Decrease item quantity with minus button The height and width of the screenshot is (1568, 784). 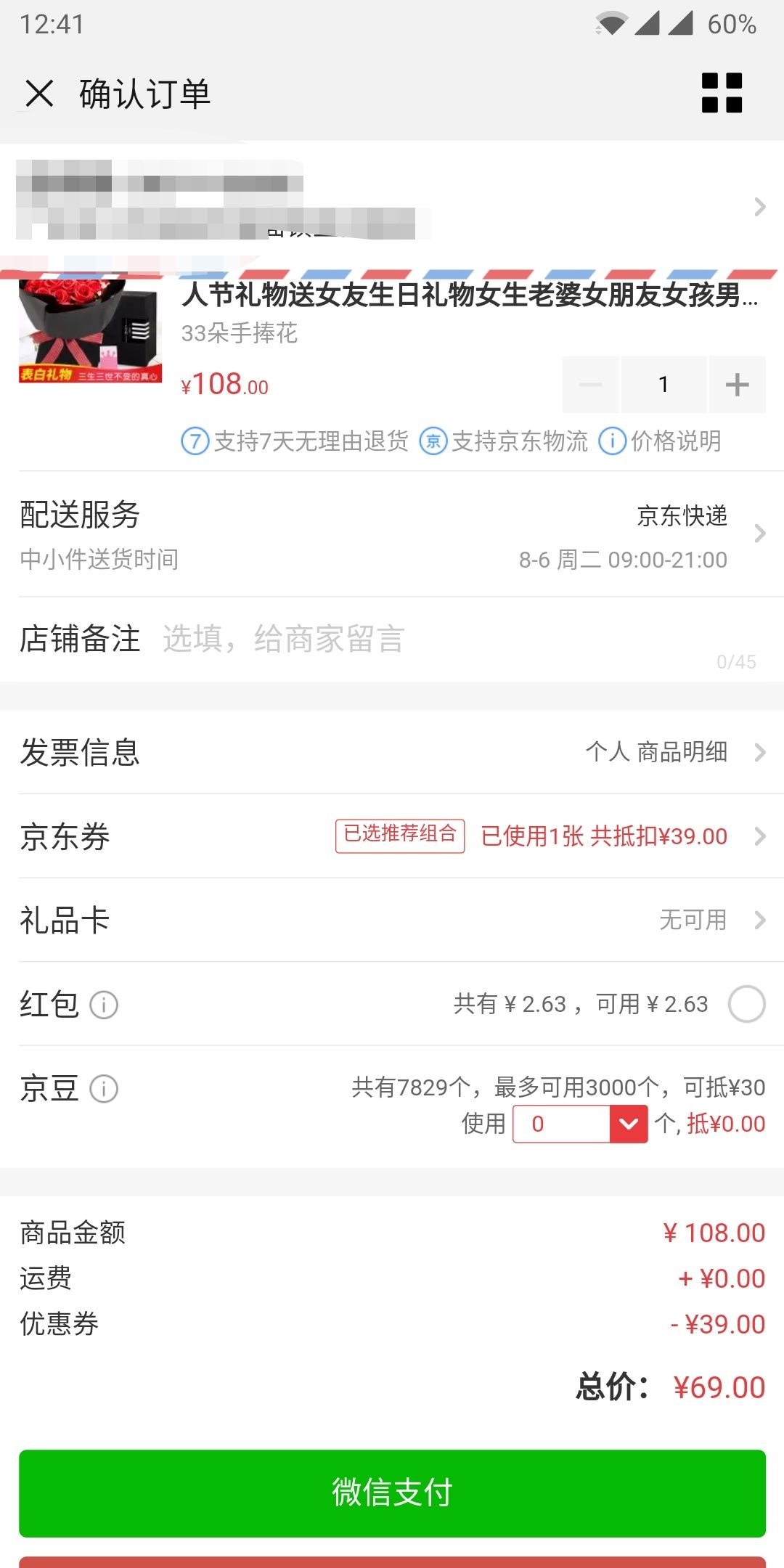(x=590, y=384)
